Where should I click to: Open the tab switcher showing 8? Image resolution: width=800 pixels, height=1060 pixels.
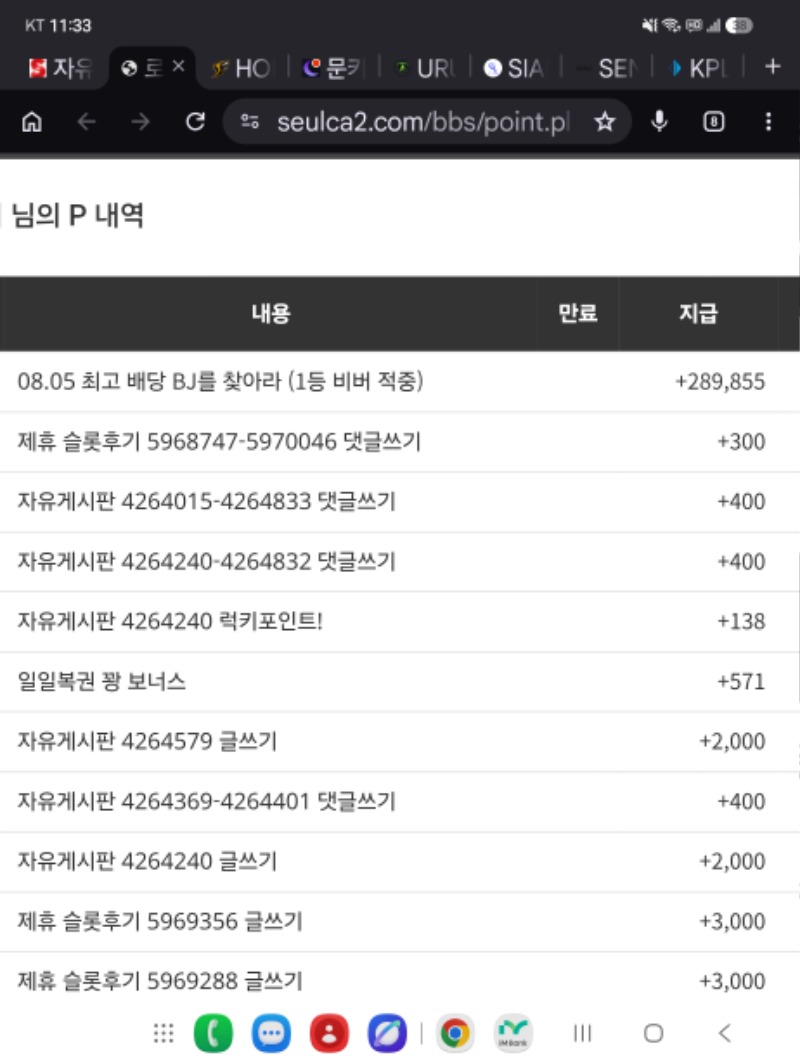point(713,122)
